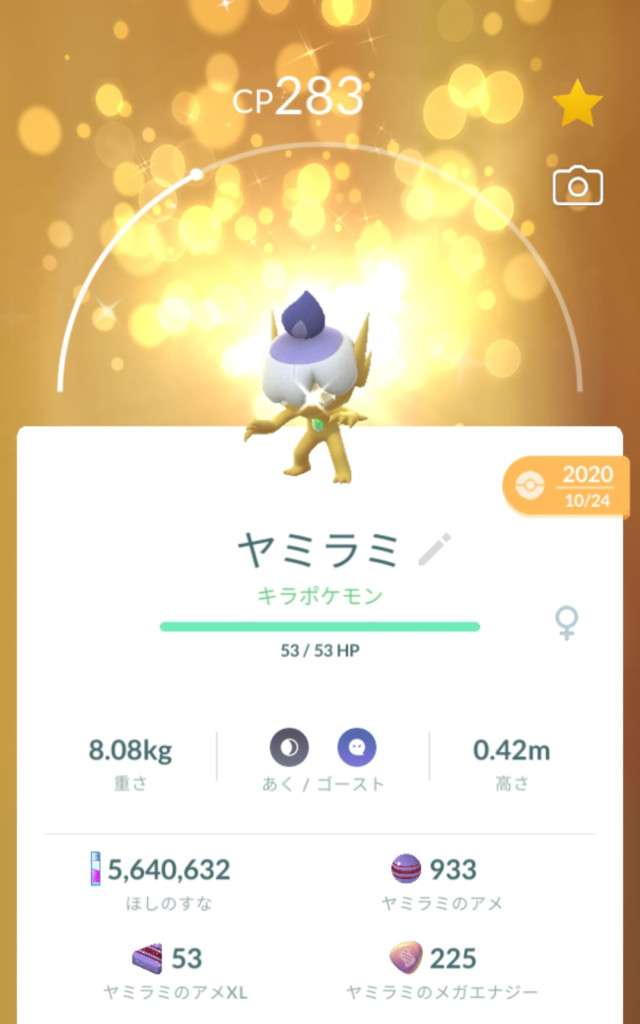
Task: Edit the nickname ヤミラミ with pencil icon
Action: pyautogui.click(x=434, y=549)
